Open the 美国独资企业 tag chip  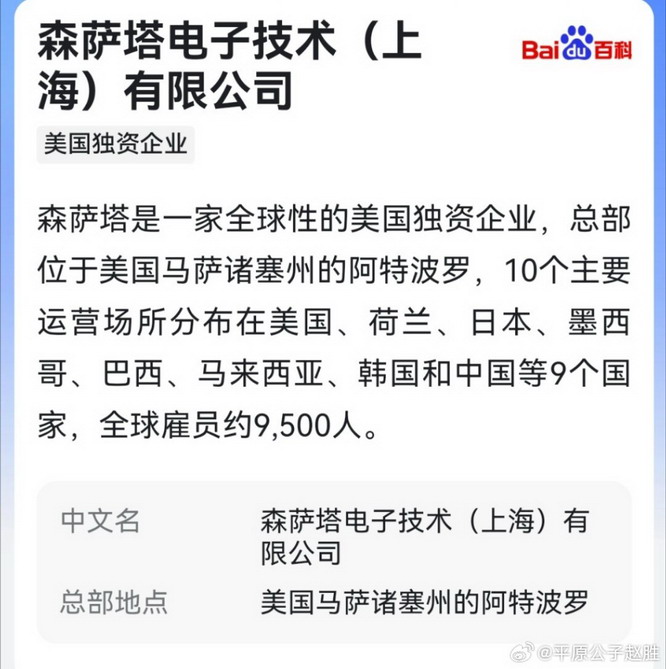point(115,144)
